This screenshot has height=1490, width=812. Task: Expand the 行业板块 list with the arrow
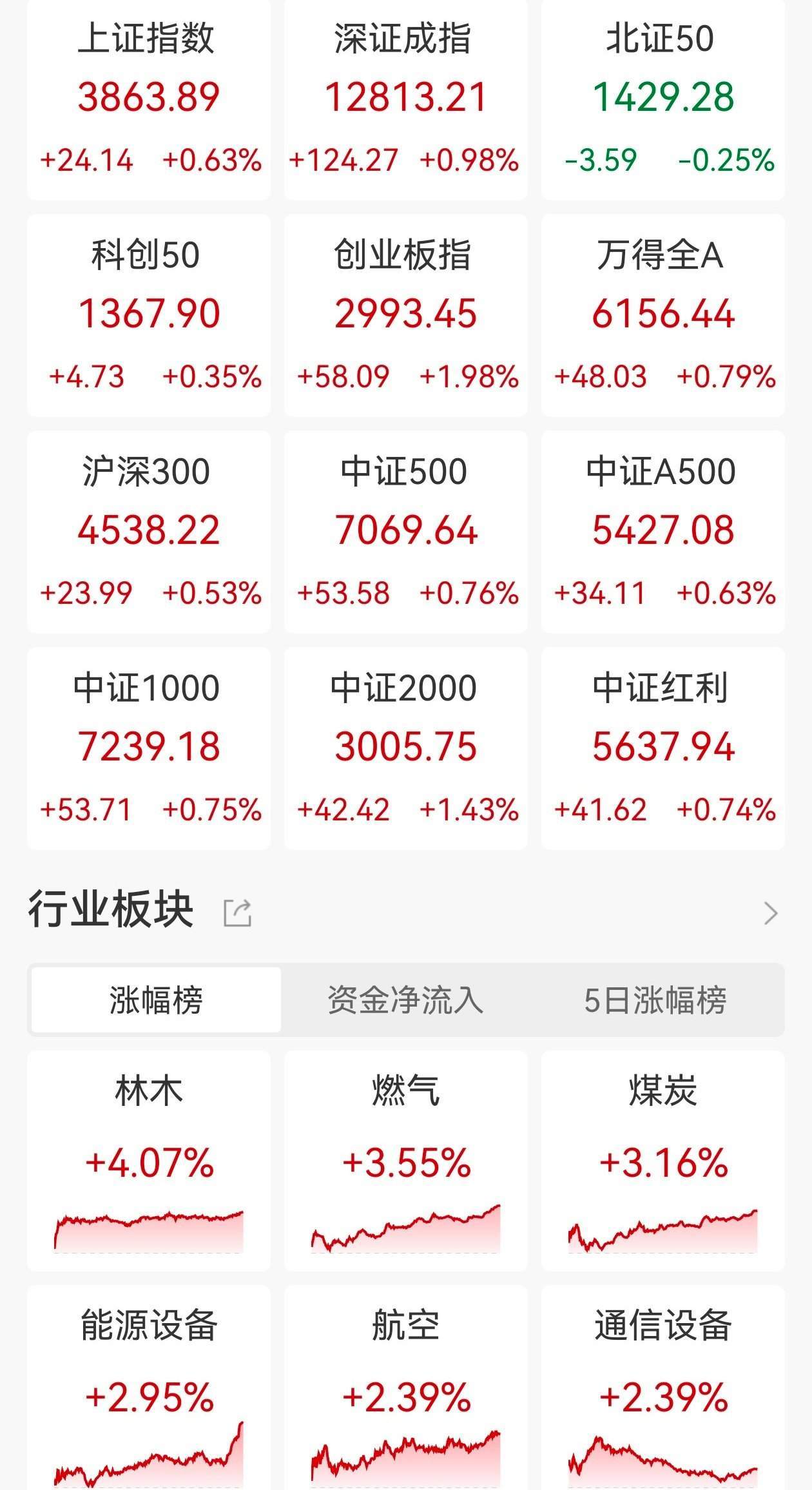pyautogui.click(x=770, y=913)
